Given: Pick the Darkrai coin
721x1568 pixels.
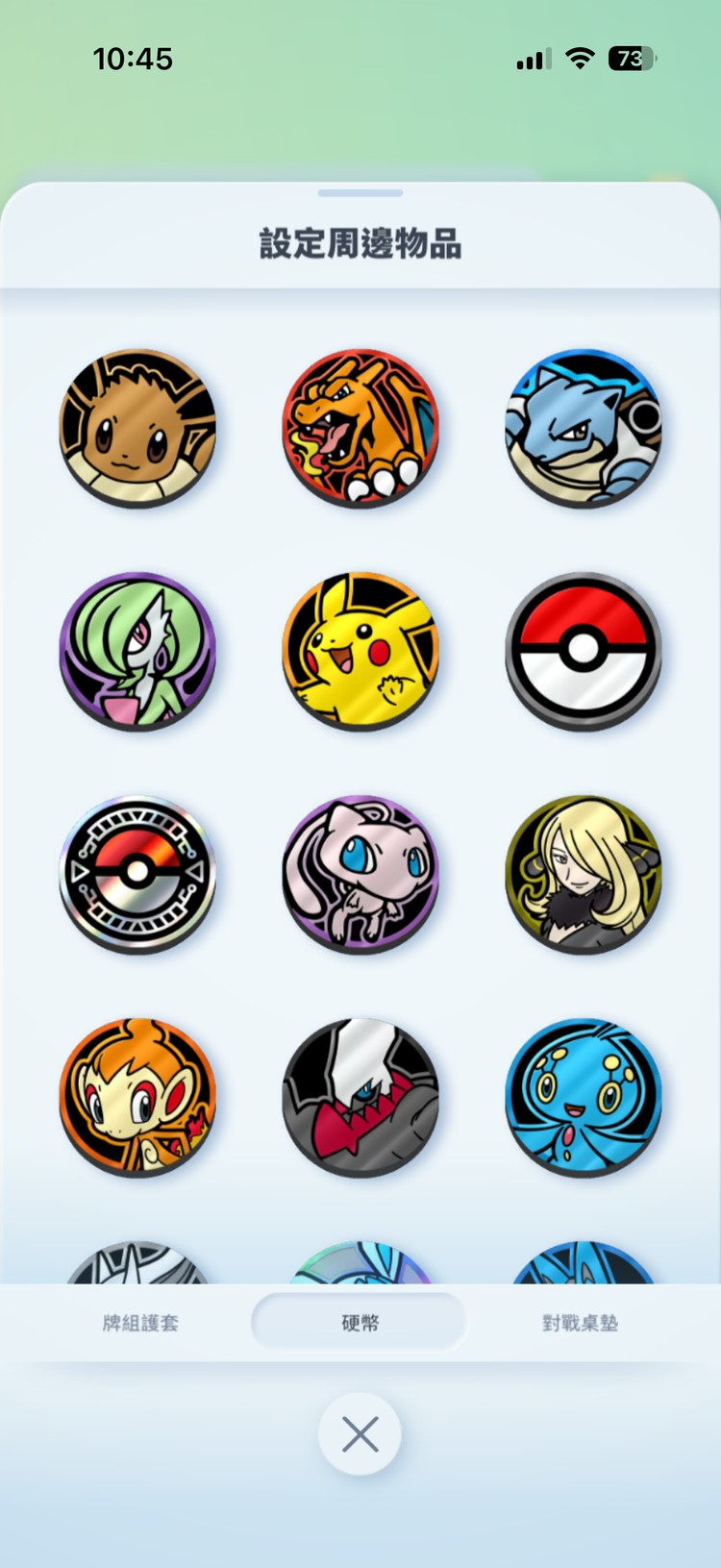Looking at the screenshot, I should coord(360,1097).
